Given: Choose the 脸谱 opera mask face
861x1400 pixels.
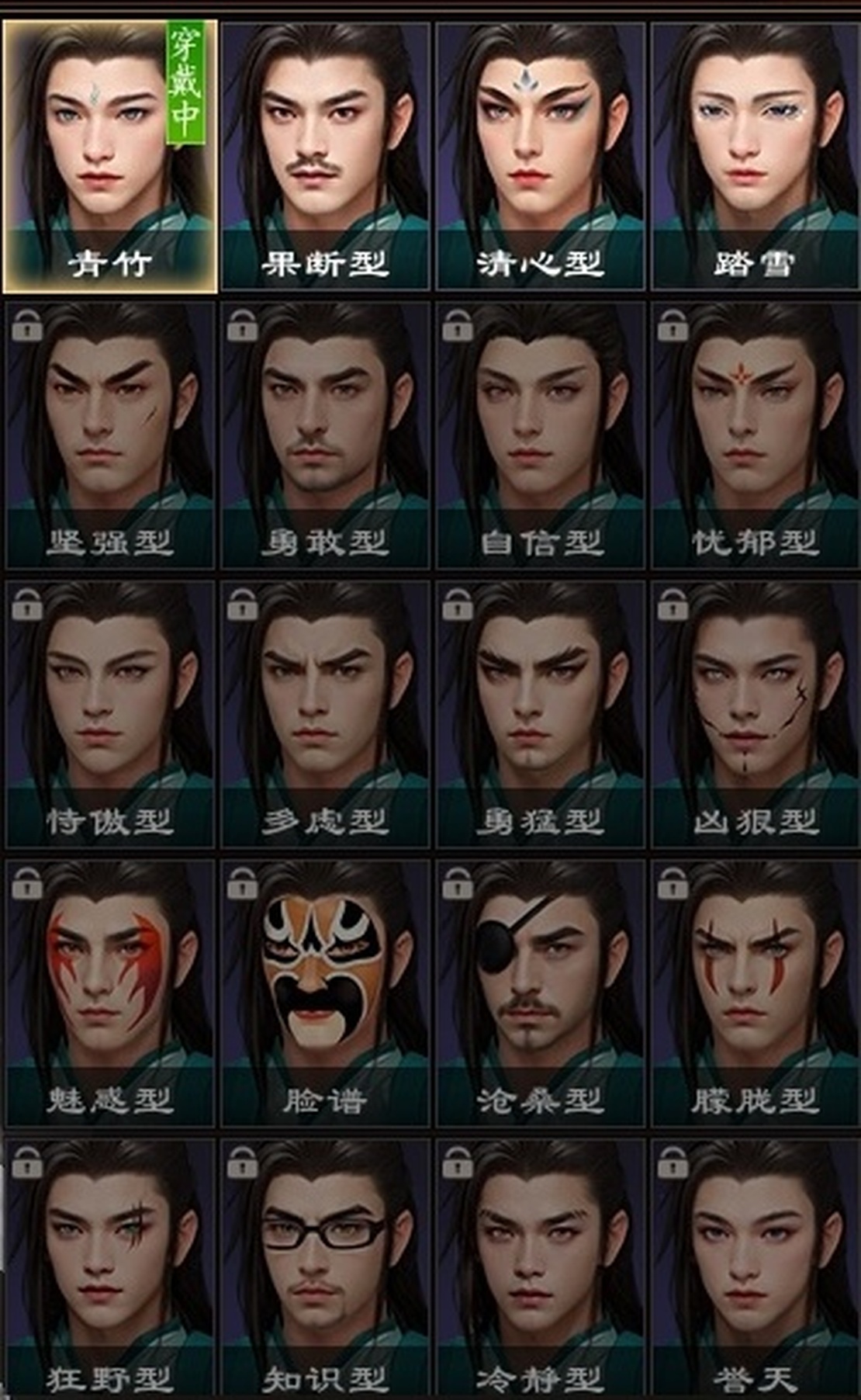Looking at the screenshot, I should [325, 993].
